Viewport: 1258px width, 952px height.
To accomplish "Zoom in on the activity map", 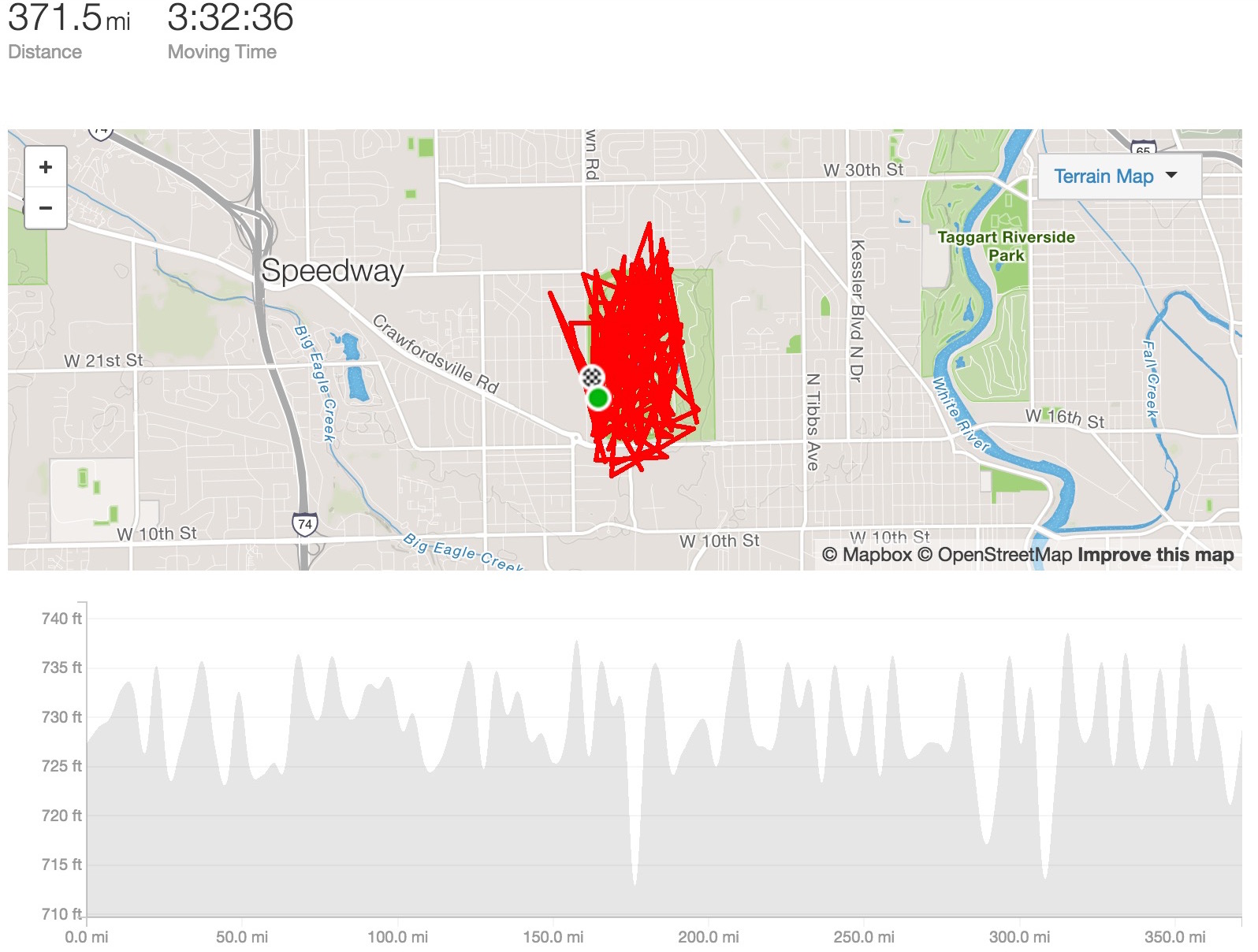I will click(x=46, y=167).
